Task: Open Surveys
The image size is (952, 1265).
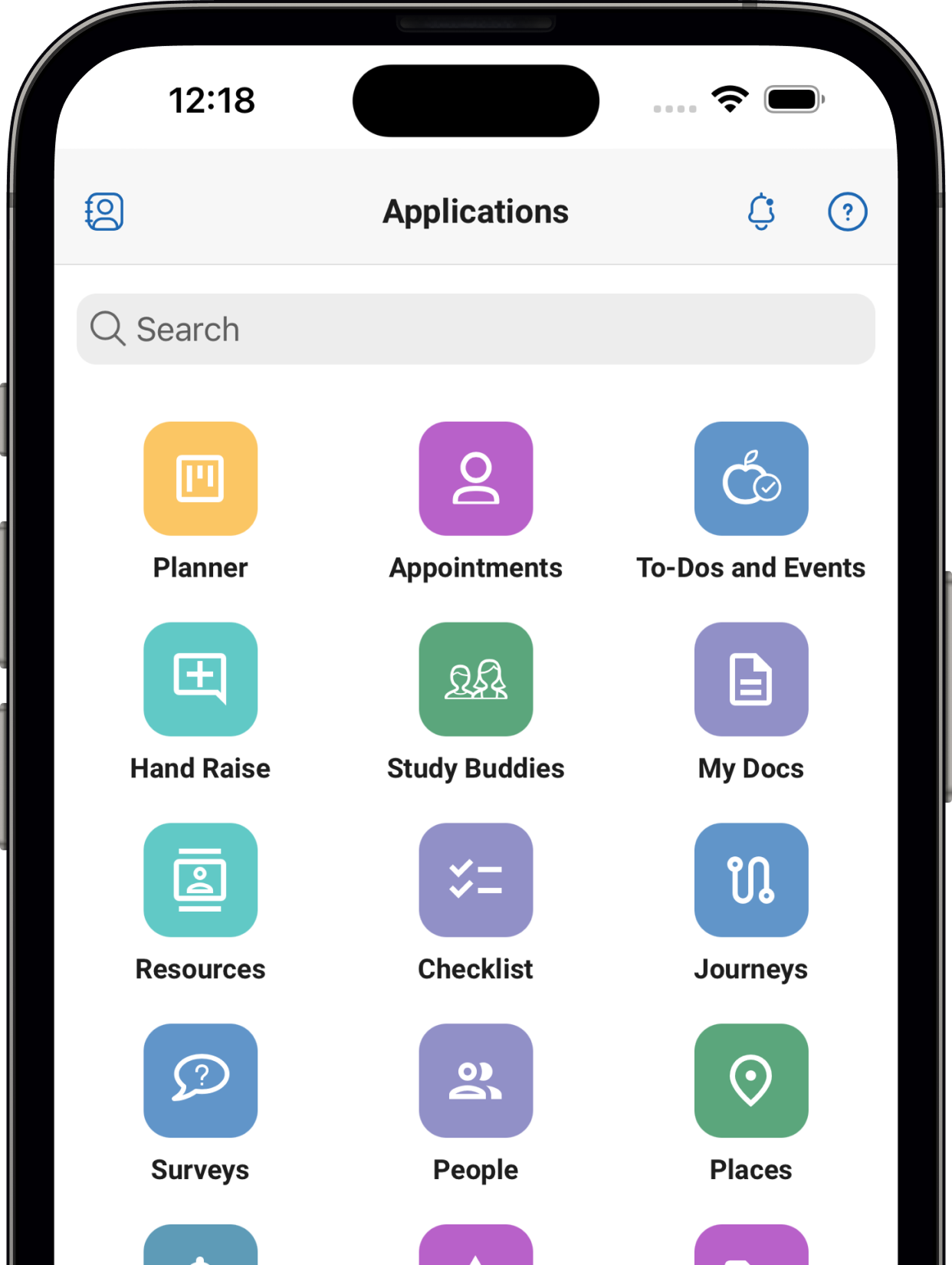Action: click(200, 1081)
